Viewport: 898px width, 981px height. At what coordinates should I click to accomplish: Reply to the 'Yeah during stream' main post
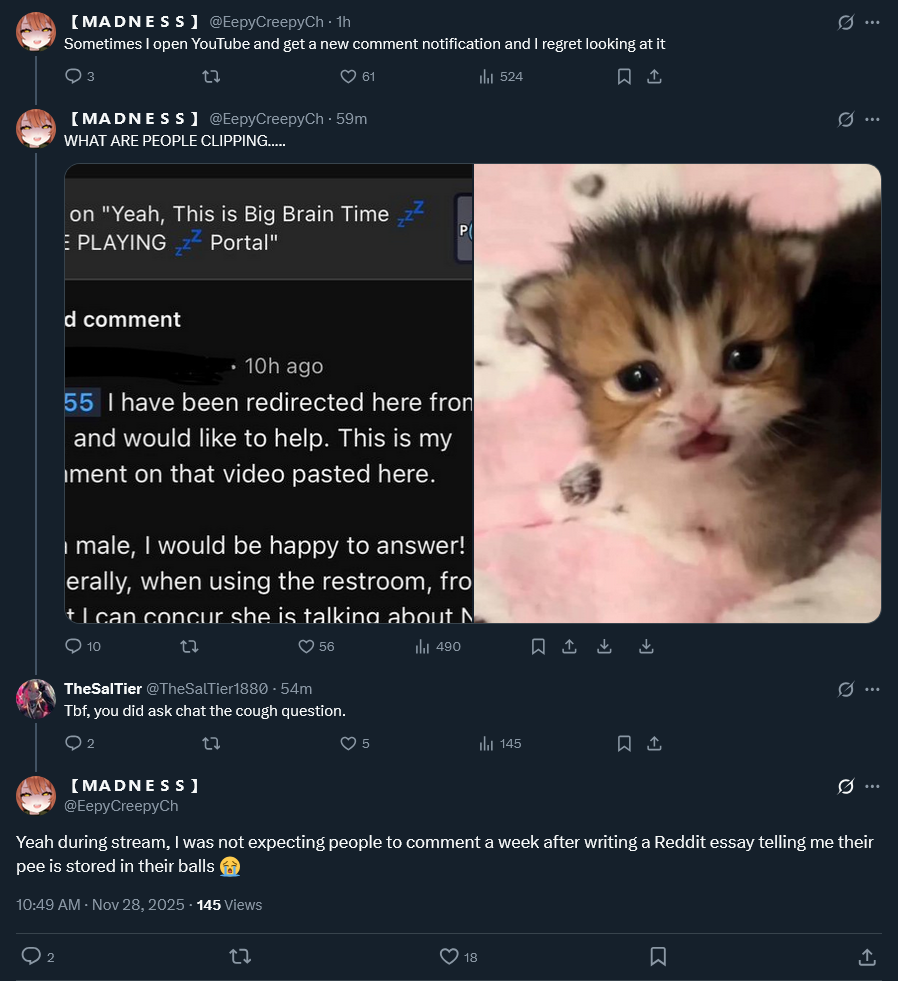31,957
